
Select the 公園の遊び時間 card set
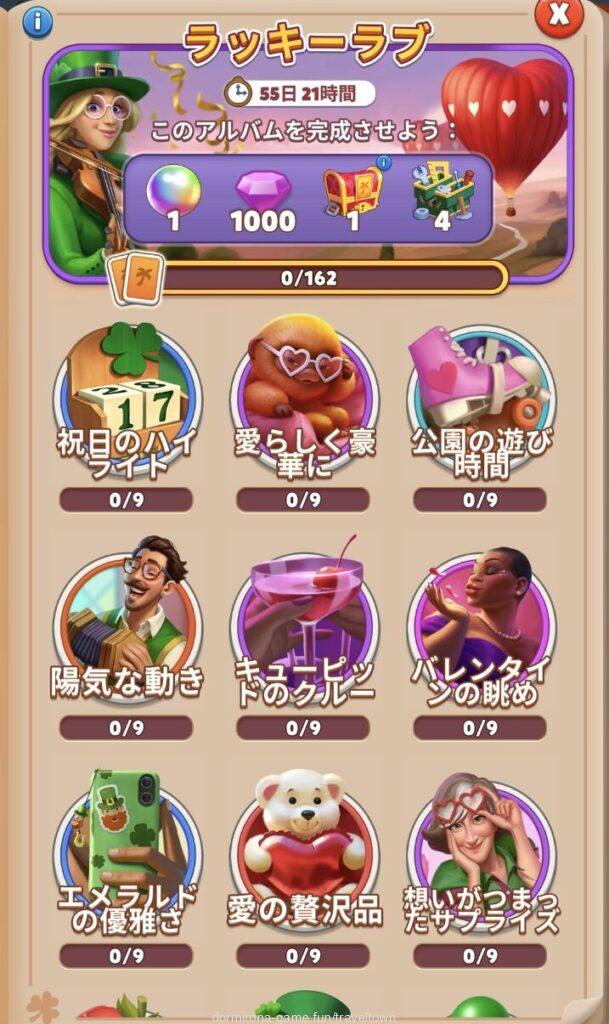pyautogui.click(x=480, y=400)
